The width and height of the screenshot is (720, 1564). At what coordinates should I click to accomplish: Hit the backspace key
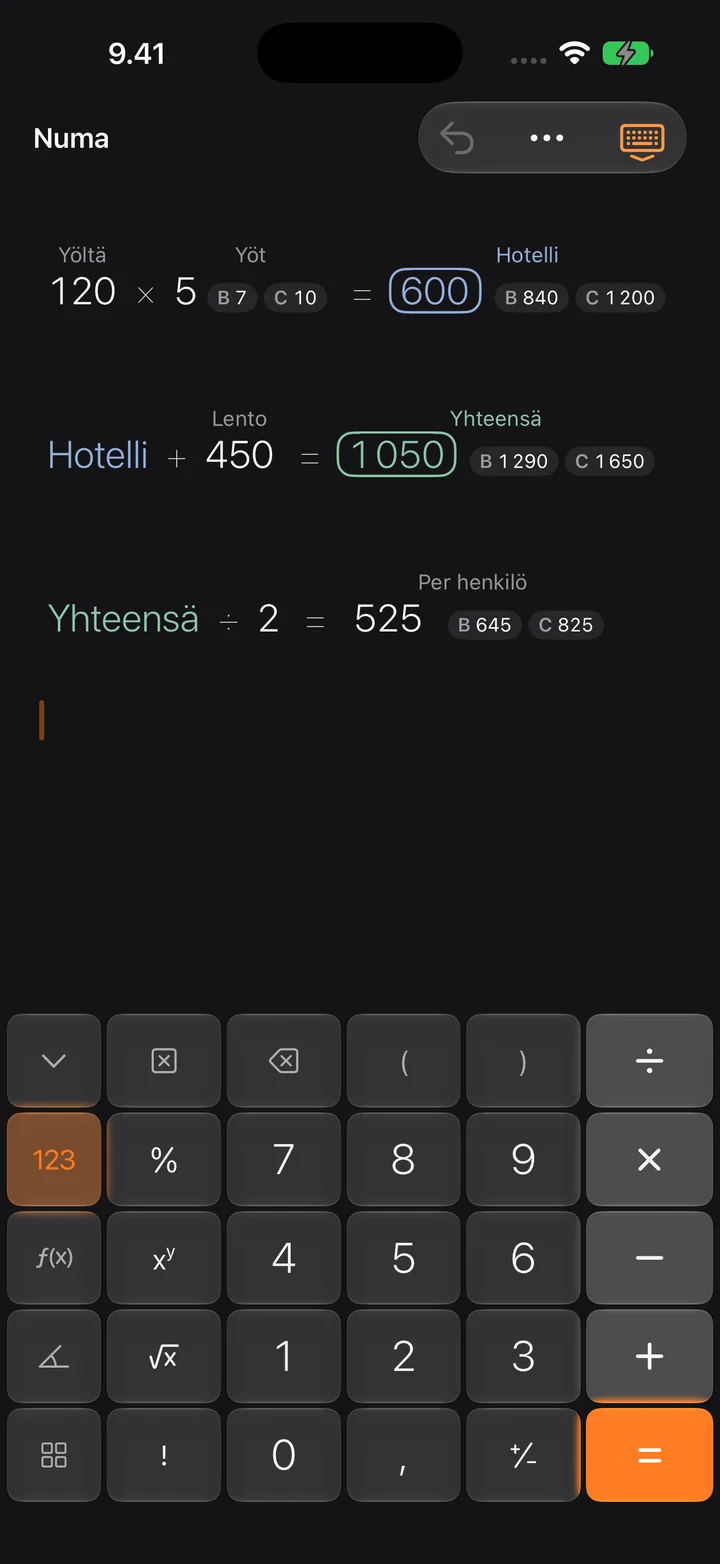[x=284, y=1061]
